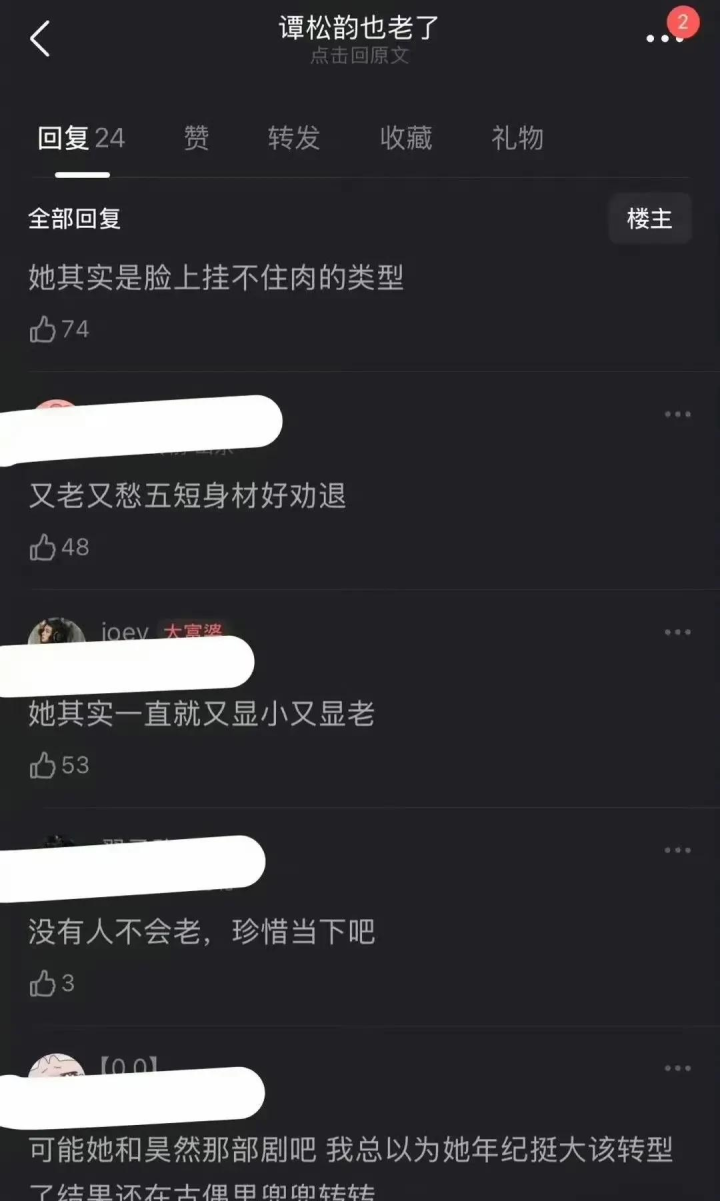720x1201 pixels.
Task: Open more options for the 可能她和昊然那部剧吧 comment
Action: point(677,1068)
